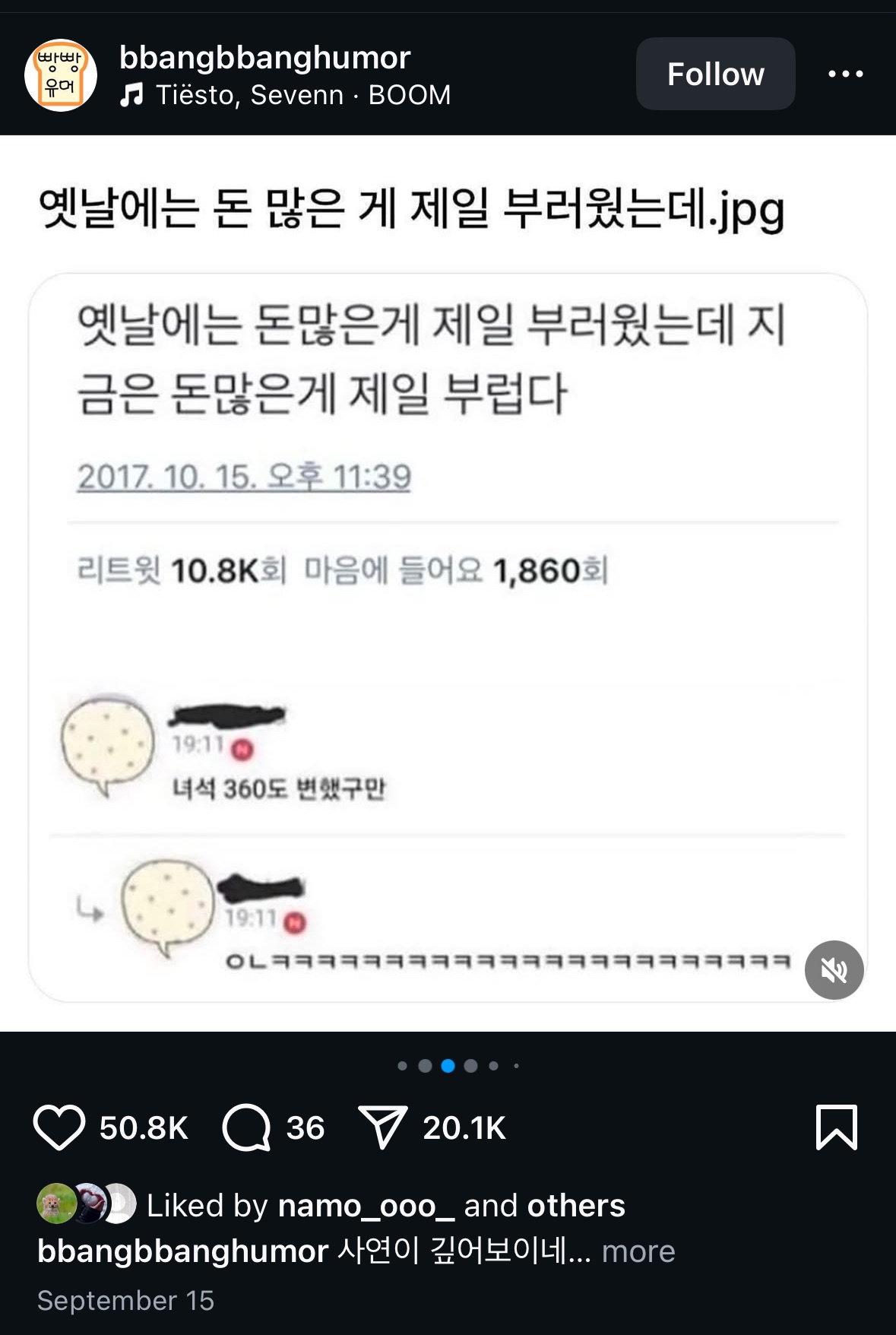Open bbangbbanghumor profile picture
Screen dimensions: 896x1335
pos(61,75)
